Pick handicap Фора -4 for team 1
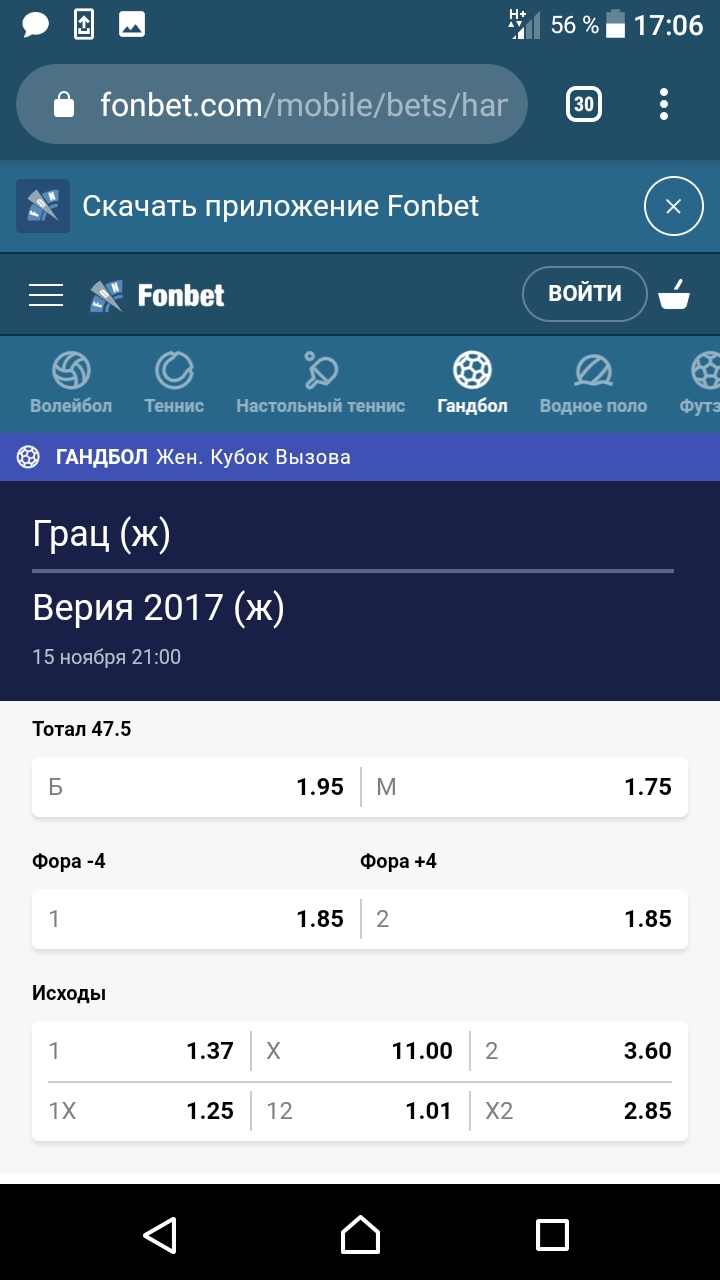The height and width of the screenshot is (1280, 720). click(196, 919)
